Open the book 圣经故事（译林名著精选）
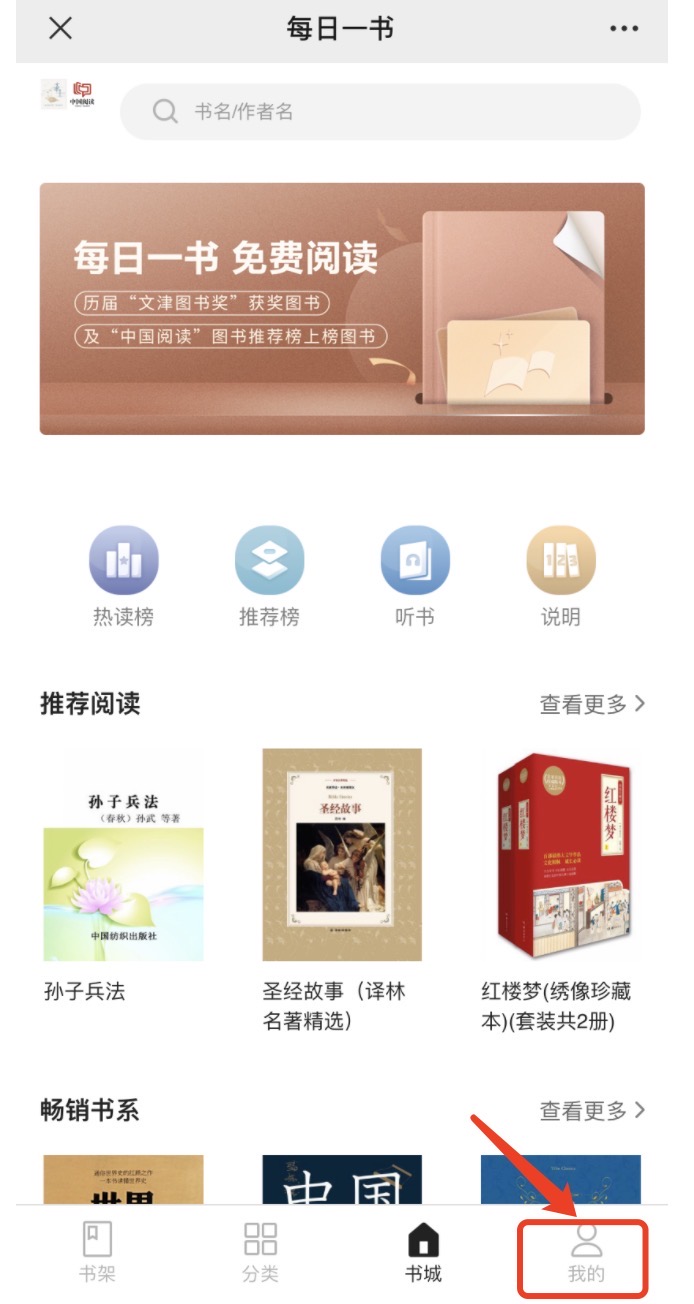This screenshot has height=1304, width=694. pyautogui.click(x=342, y=890)
